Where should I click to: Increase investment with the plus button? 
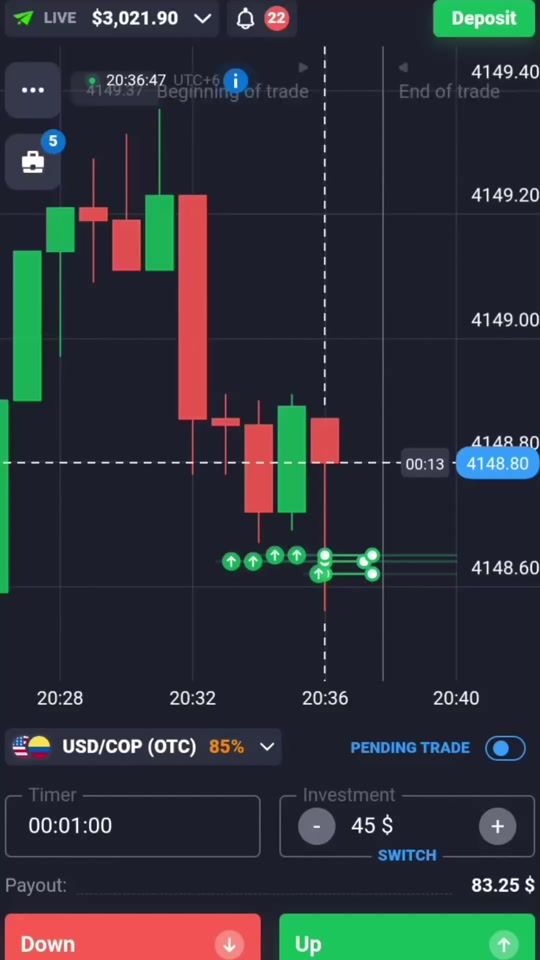click(497, 827)
